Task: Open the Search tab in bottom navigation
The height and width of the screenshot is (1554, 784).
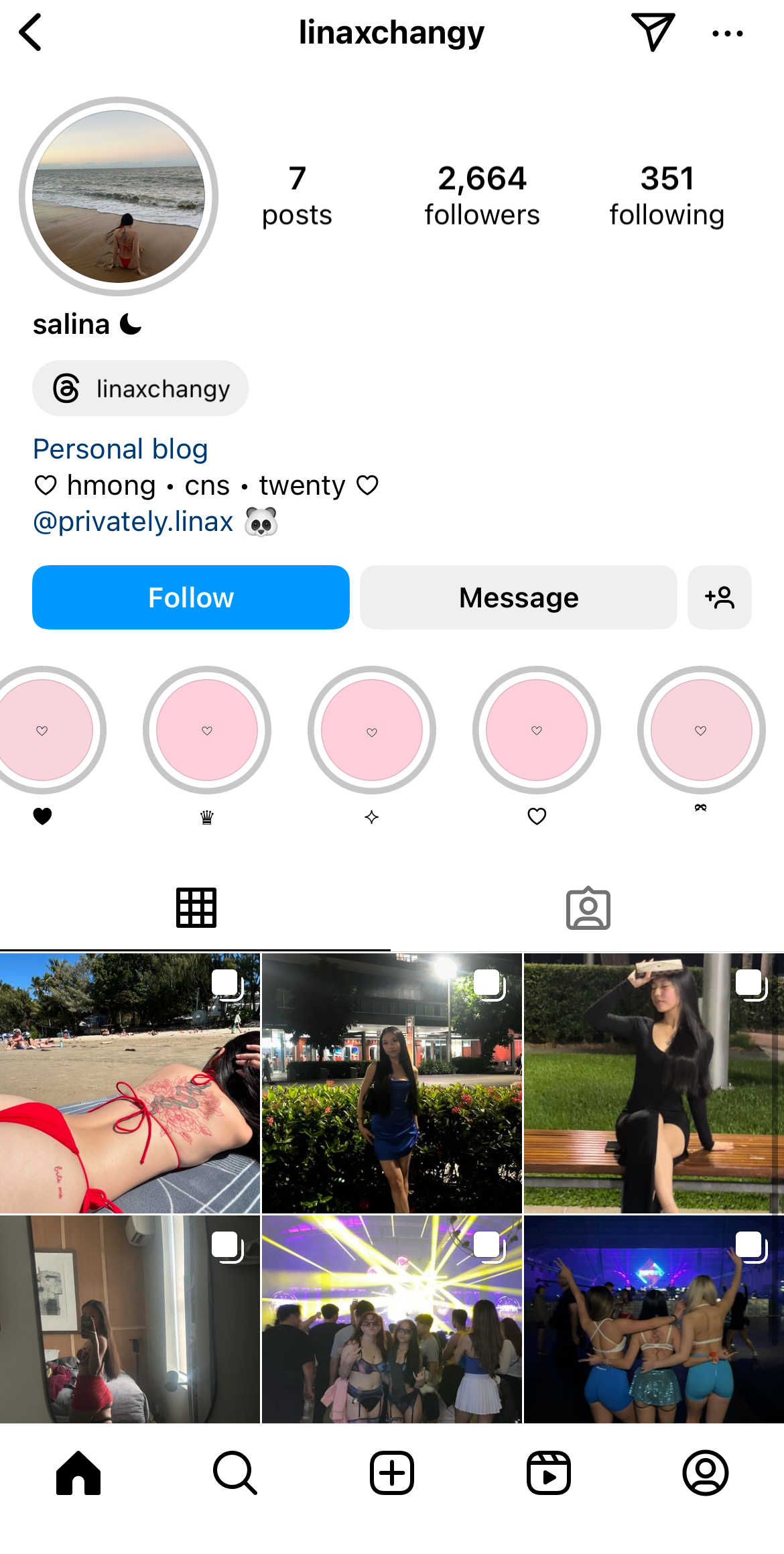Action: click(x=235, y=1473)
